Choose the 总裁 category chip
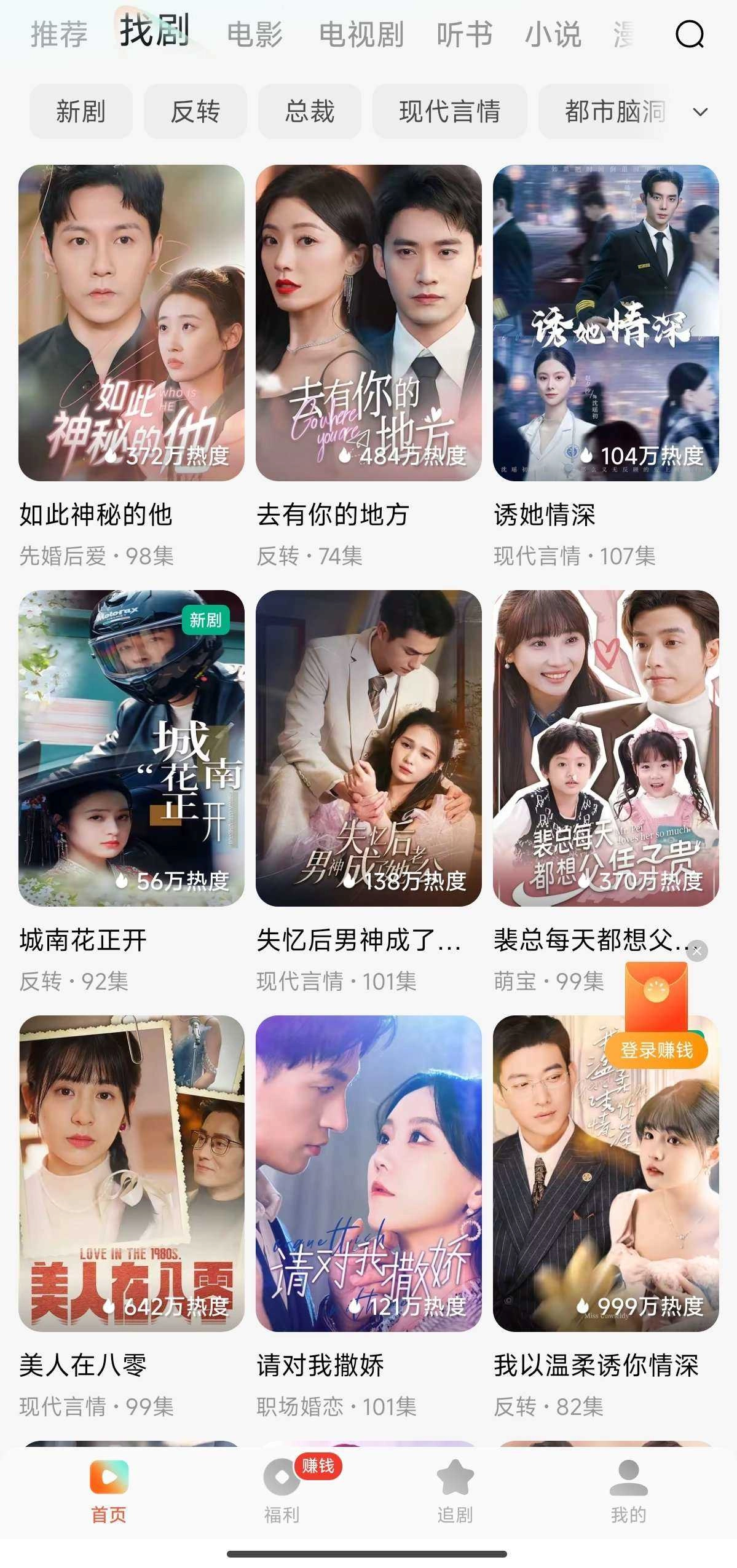Viewport: 737px width, 1568px height. [x=309, y=111]
